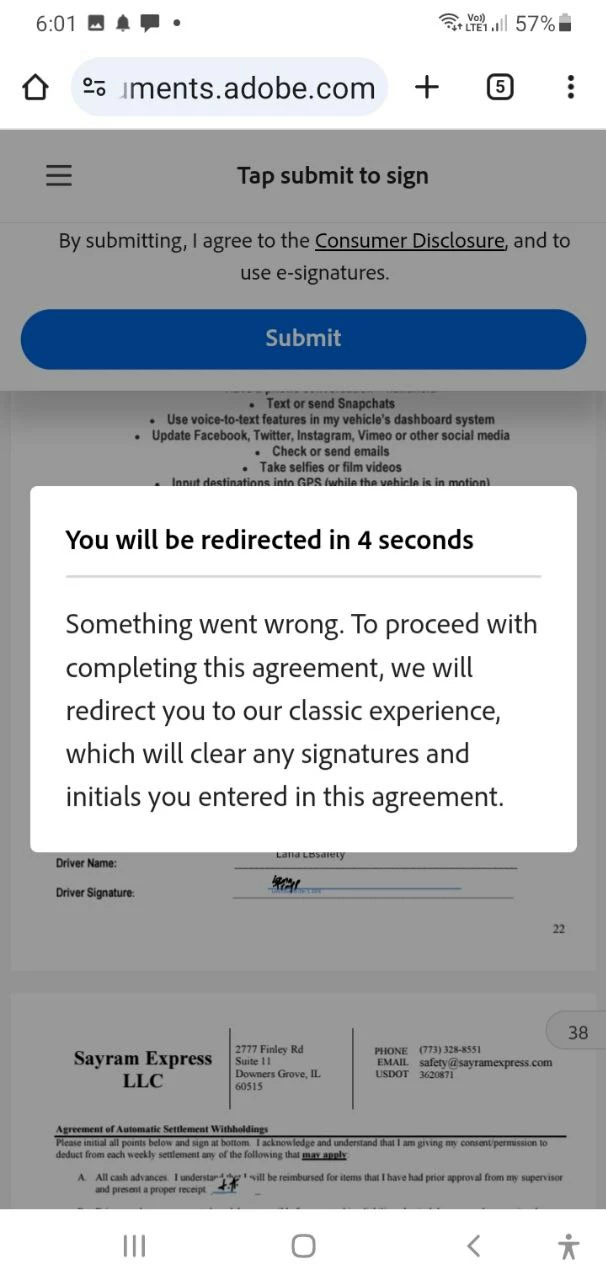Open recent apps from the navigation bar
The width and height of the screenshot is (606, 1280).
[x=134, y=1245]
